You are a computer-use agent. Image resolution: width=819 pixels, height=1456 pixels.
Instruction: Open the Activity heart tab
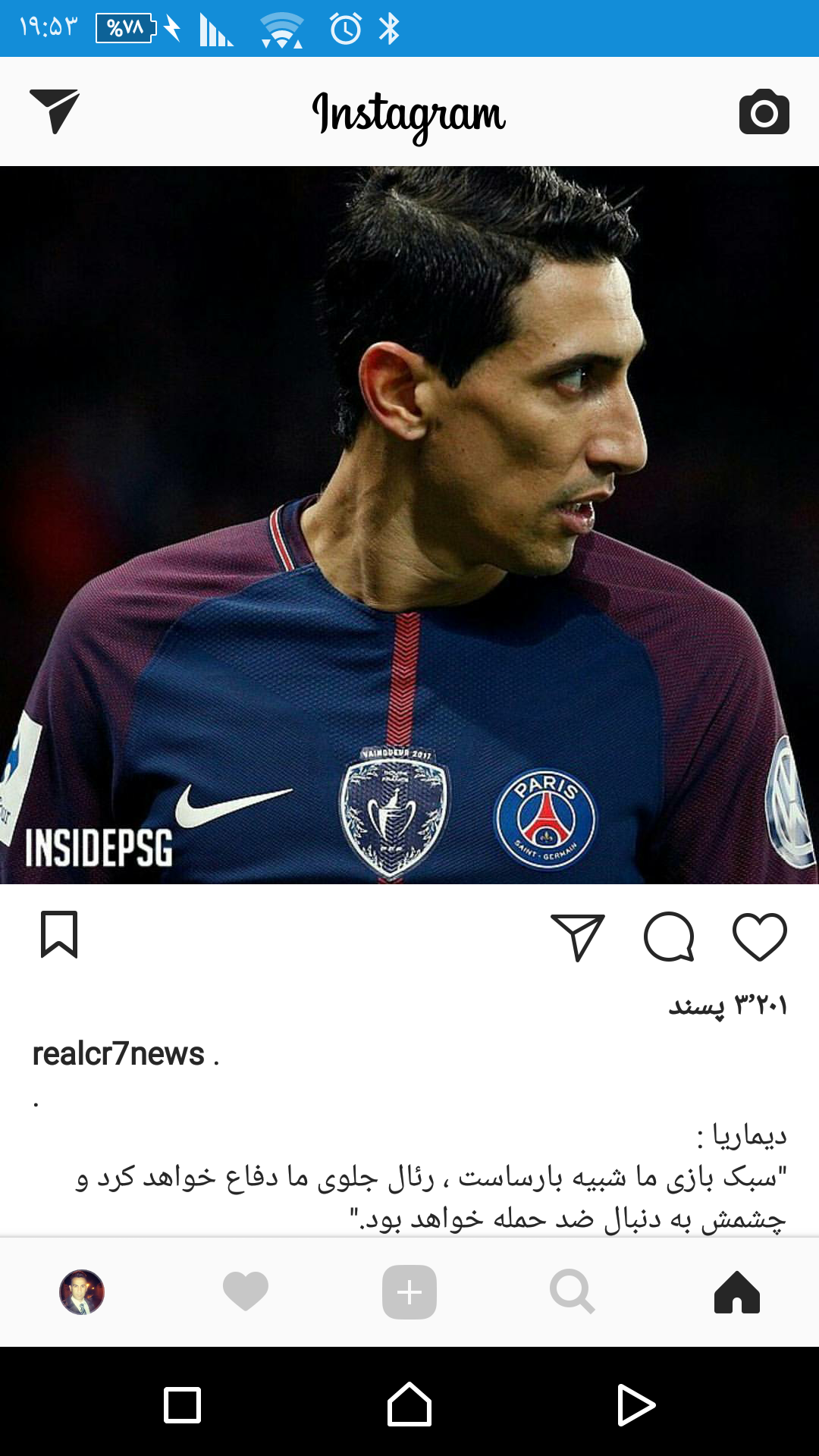pyautogui.click(x=246, y=1292)
